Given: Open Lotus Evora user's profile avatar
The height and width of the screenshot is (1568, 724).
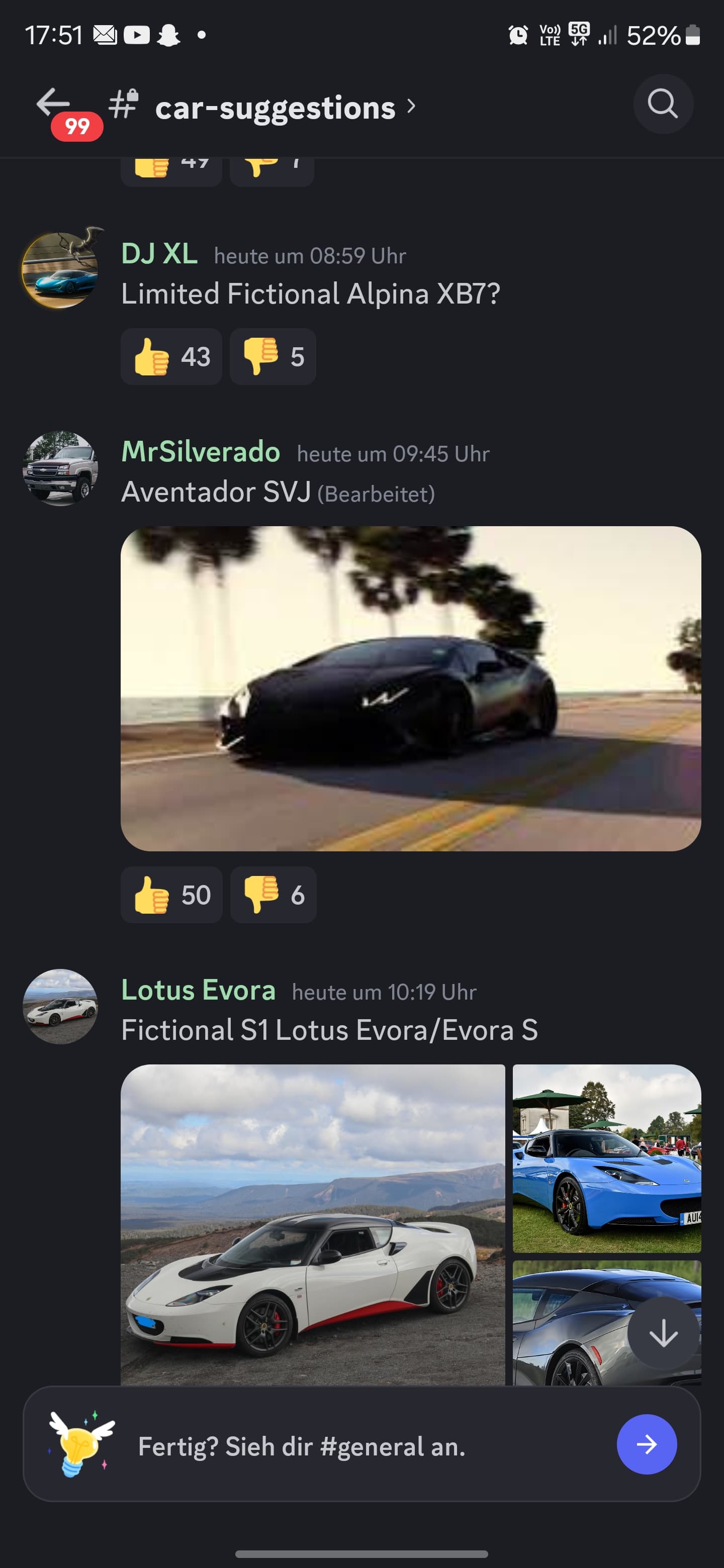Looking at the screenshot, I should 60,1006.
